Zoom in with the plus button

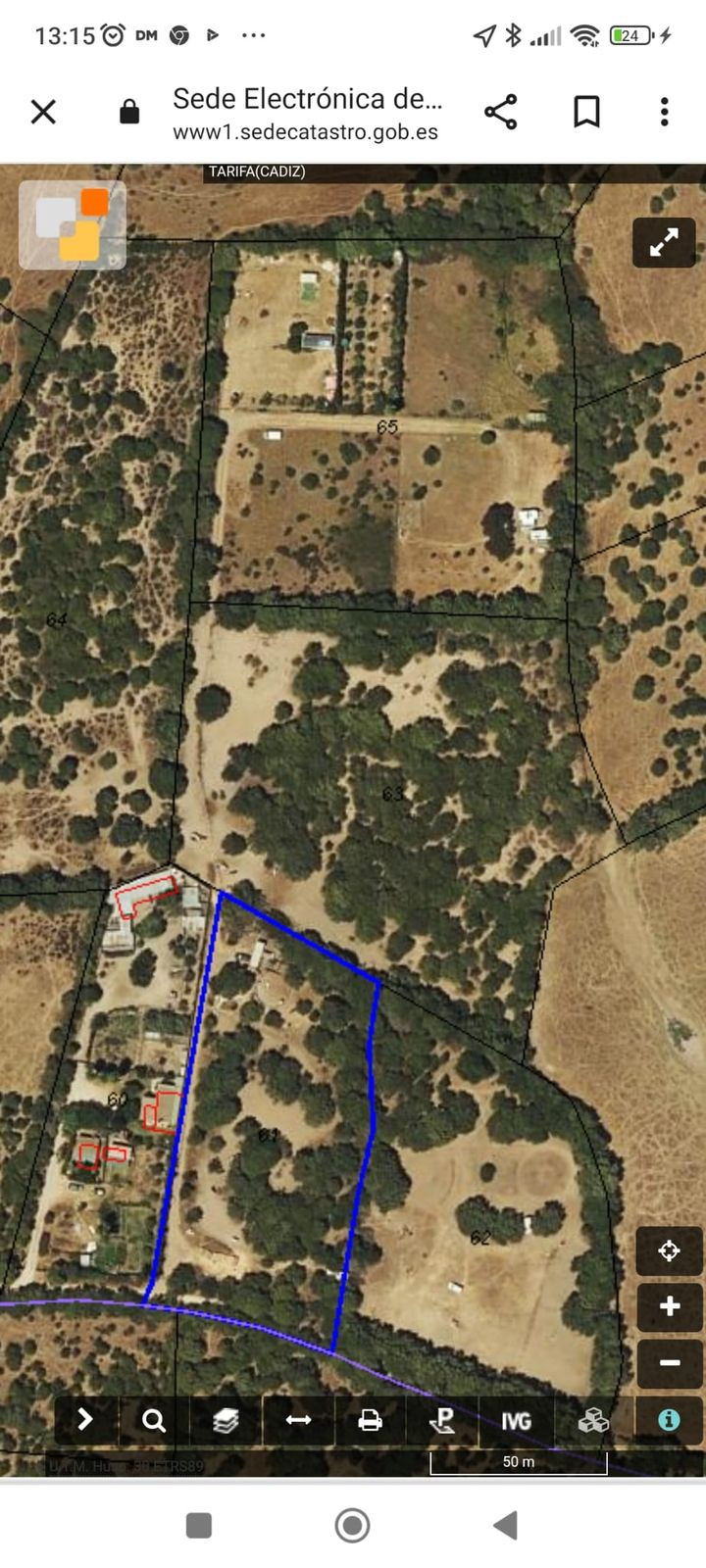670,1306
